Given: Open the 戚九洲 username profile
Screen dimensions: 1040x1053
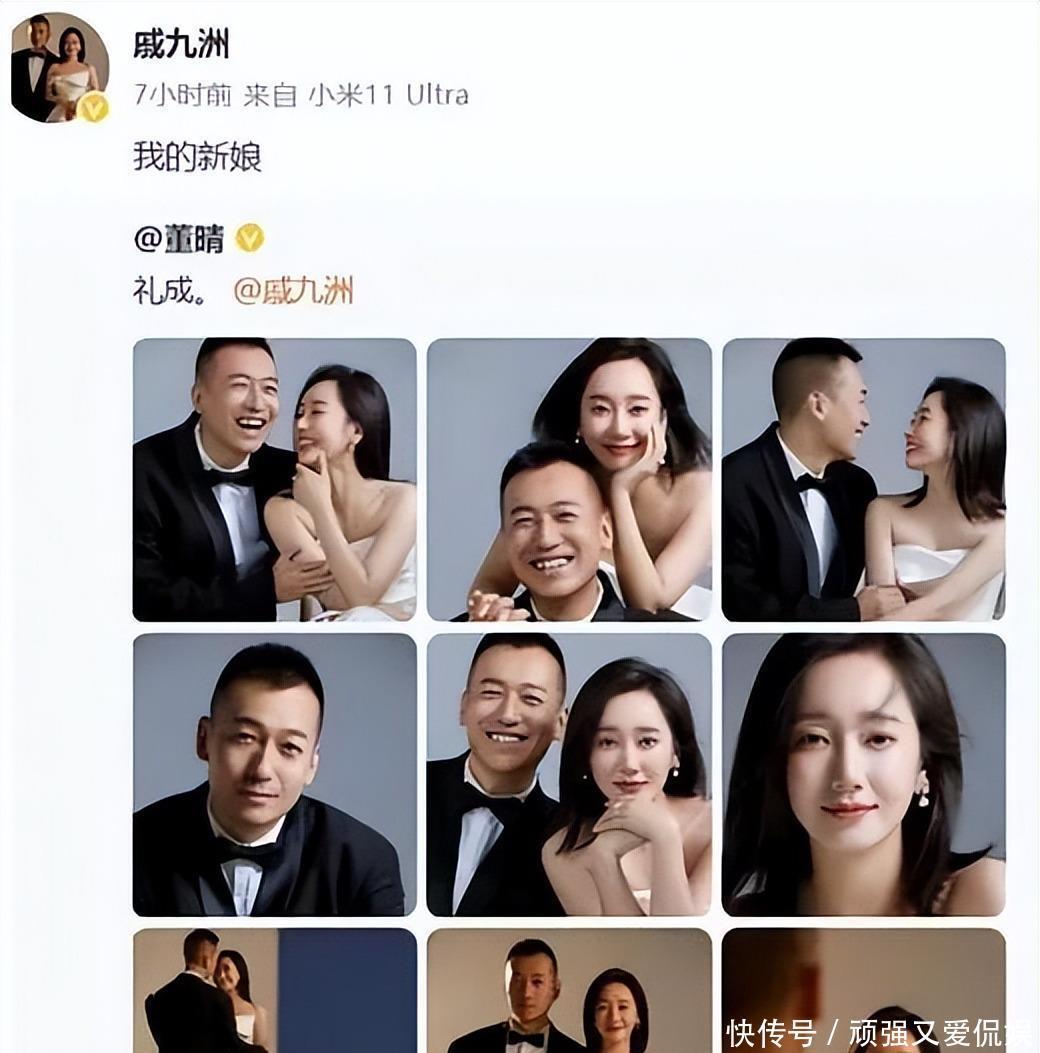Looking at the screenshot, I should (x=181, y=43).
